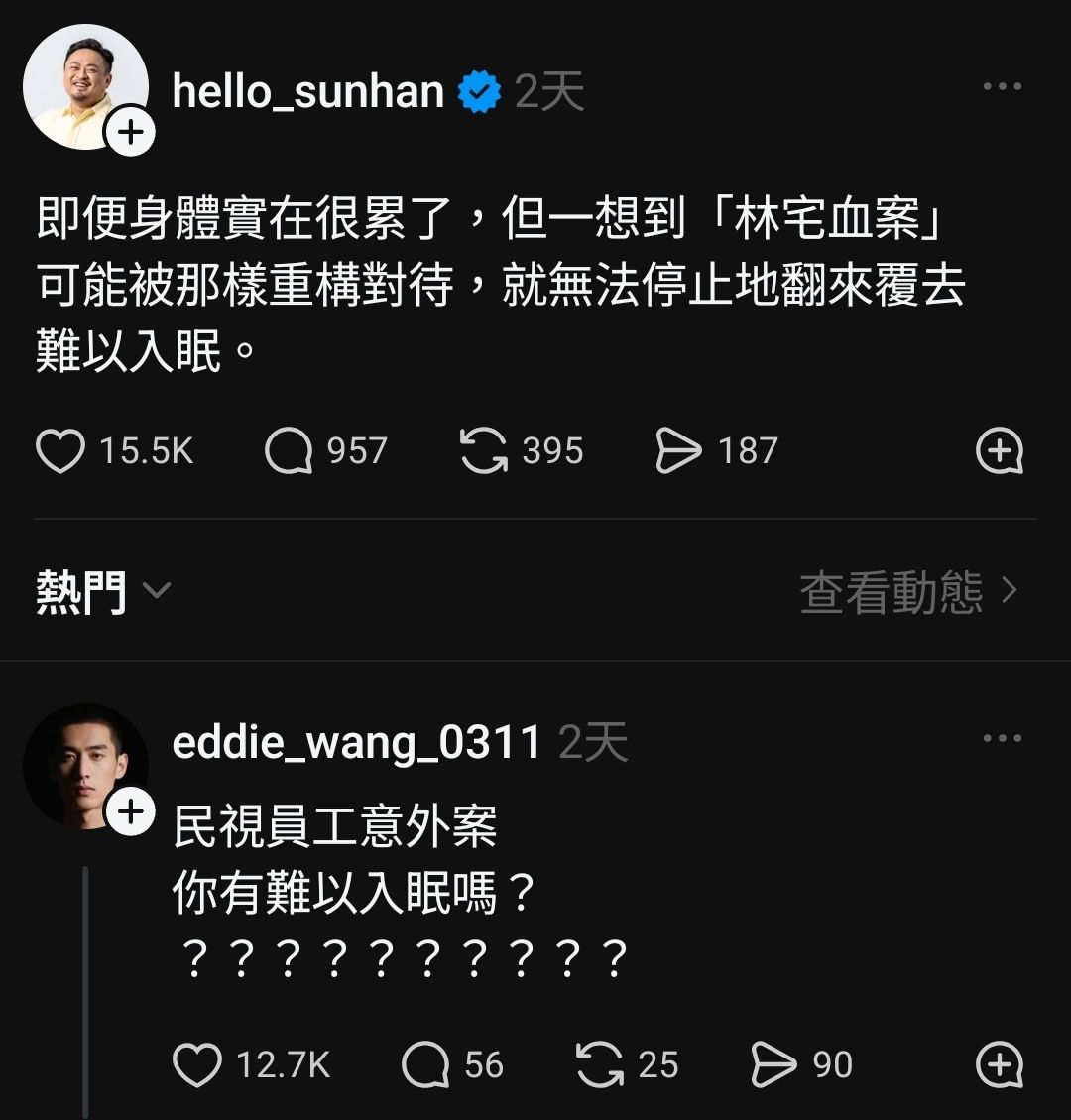Reply to hello_sunhan's post
This screenshot has width=1071, height=1120.
tap(289, 451)
